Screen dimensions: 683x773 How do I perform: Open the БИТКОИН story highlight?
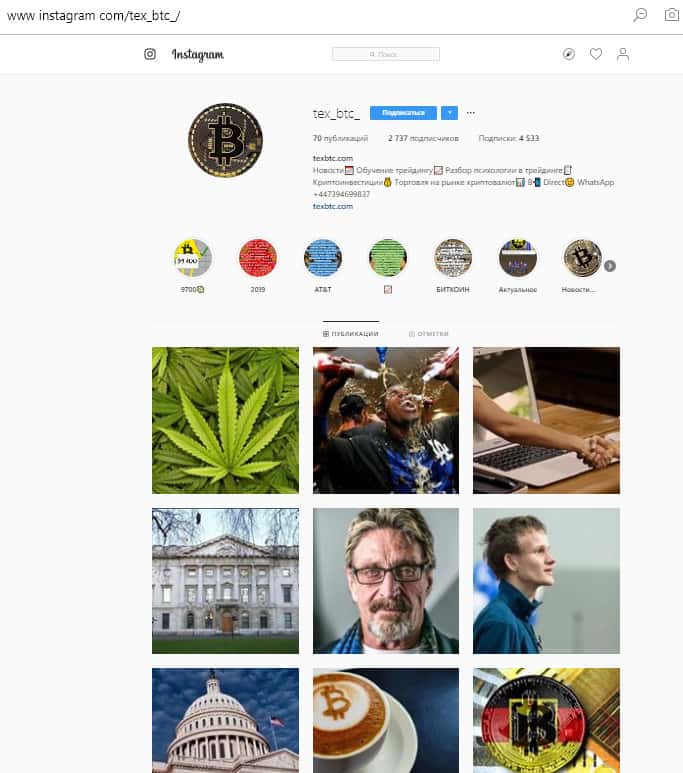[453, 258]
